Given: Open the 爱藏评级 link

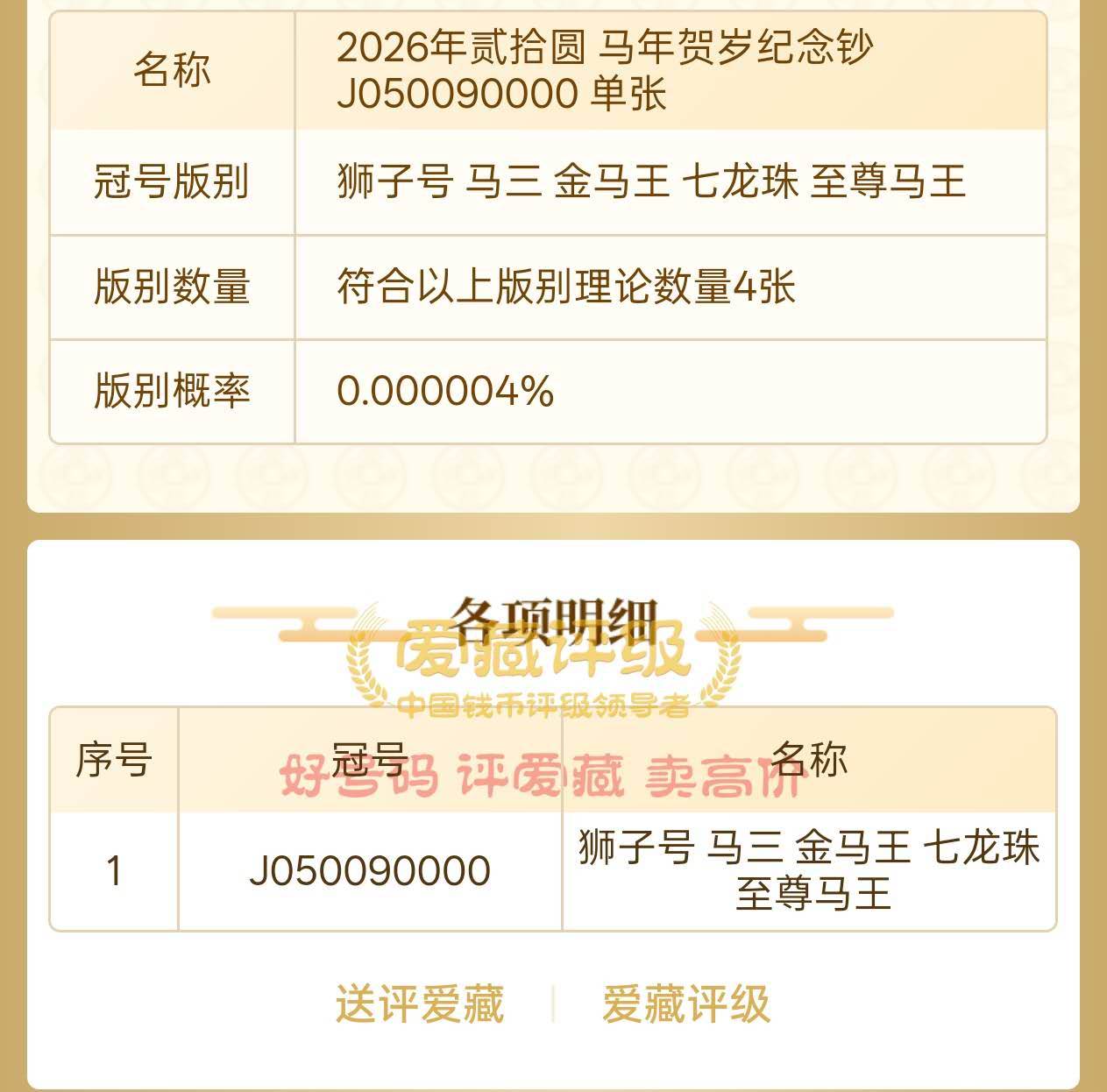Looking at the screenshot, I should point(686,1004).
